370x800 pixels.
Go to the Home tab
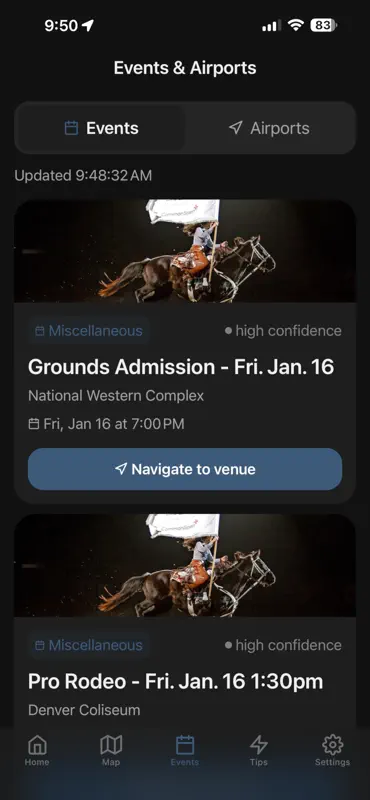(x=37, y=751)
